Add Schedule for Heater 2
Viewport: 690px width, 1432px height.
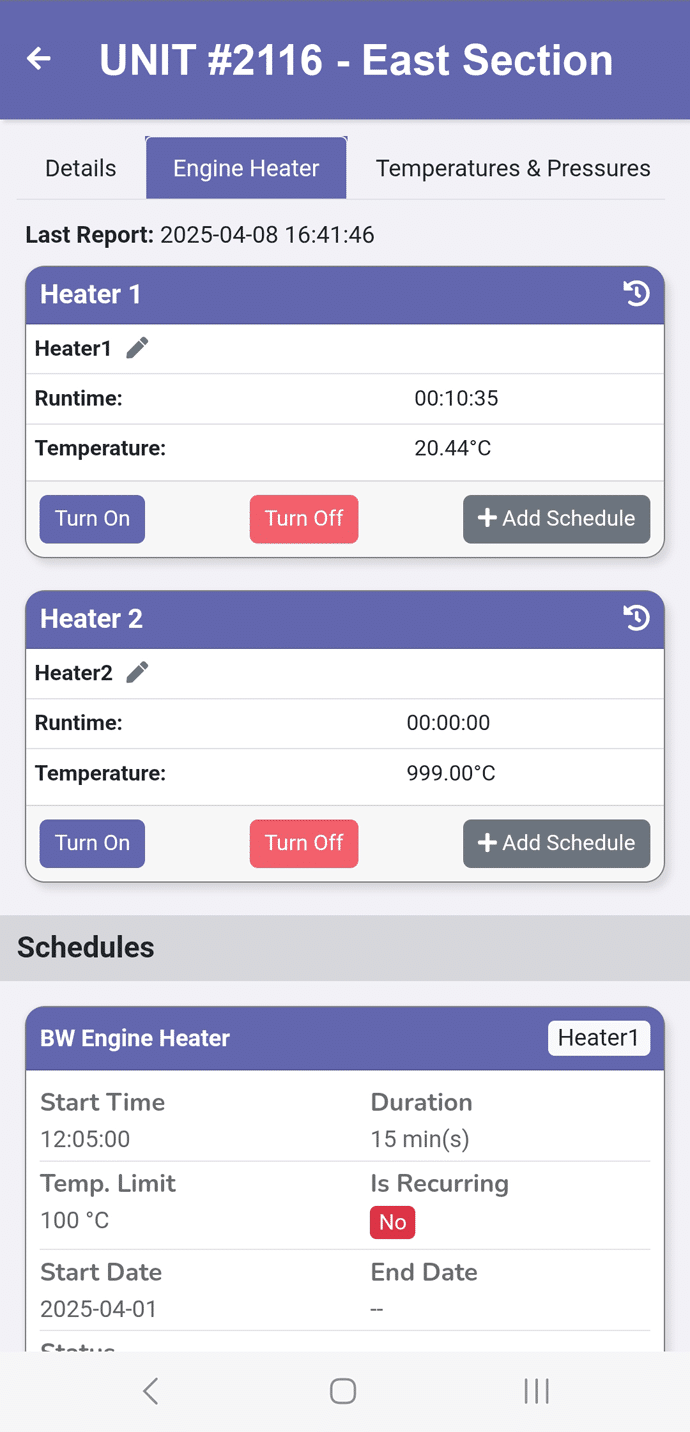point(556,843)
